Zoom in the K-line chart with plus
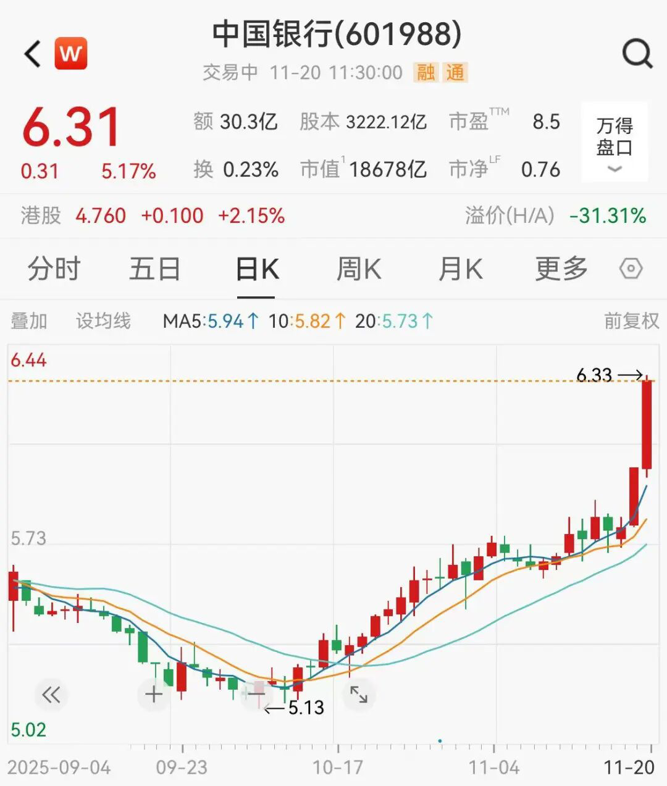 tap(154, 694)
